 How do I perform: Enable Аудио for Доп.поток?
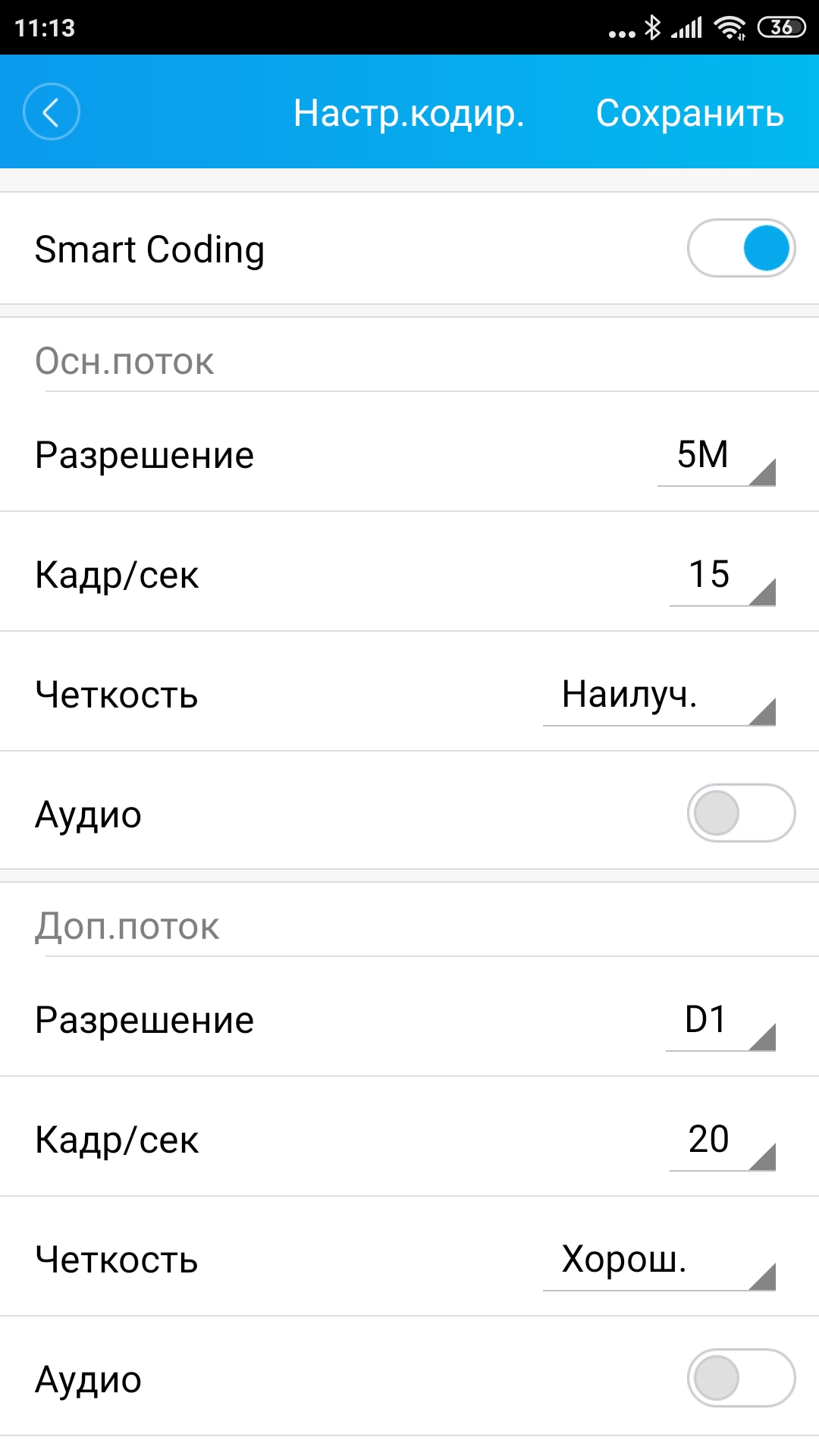(740, 1378)
